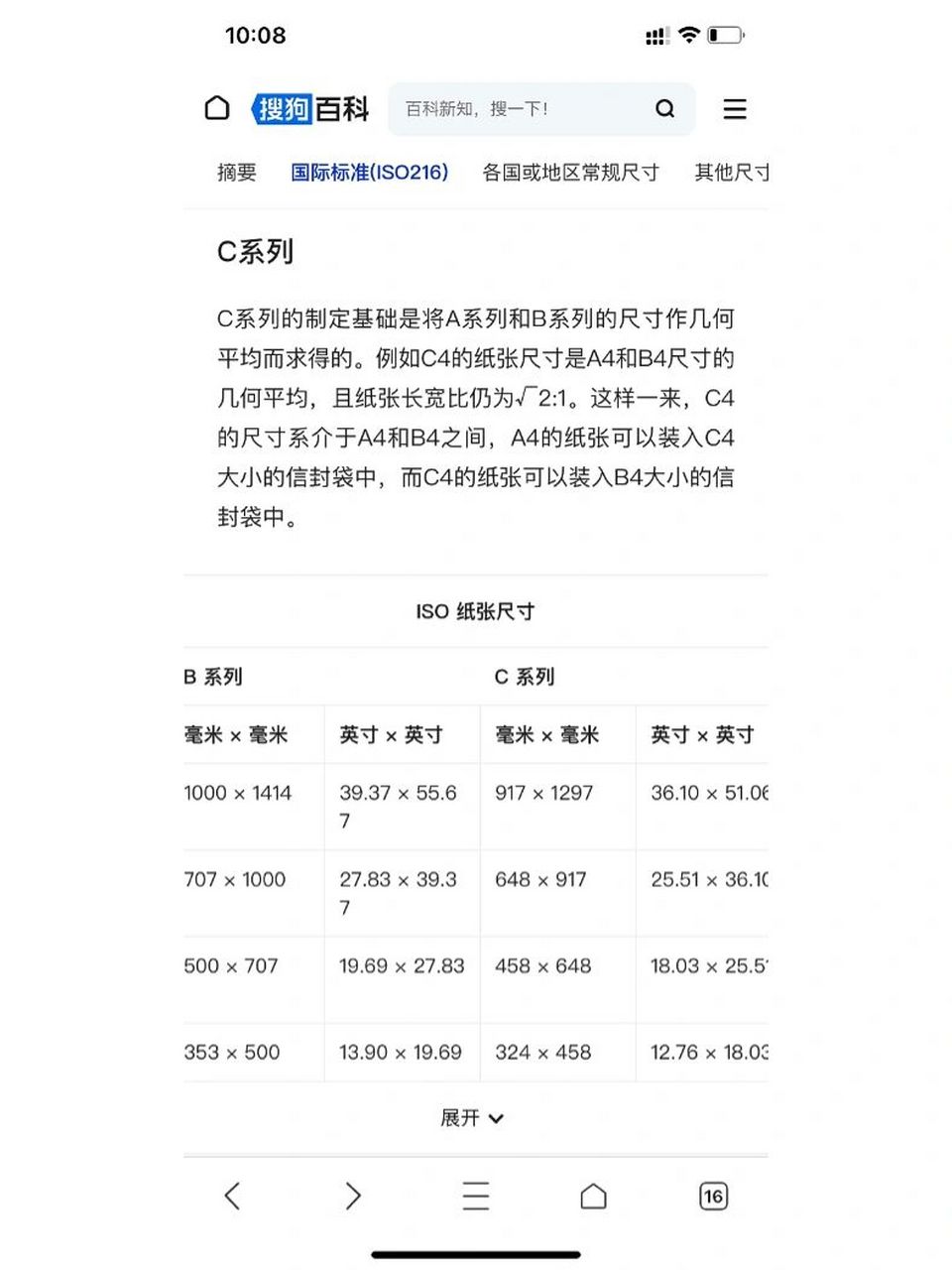The height and width of the screenshot is (1270, 952).
Task: Tap the home icon beside the Sogou Baike logo
Action: (218, 109)
